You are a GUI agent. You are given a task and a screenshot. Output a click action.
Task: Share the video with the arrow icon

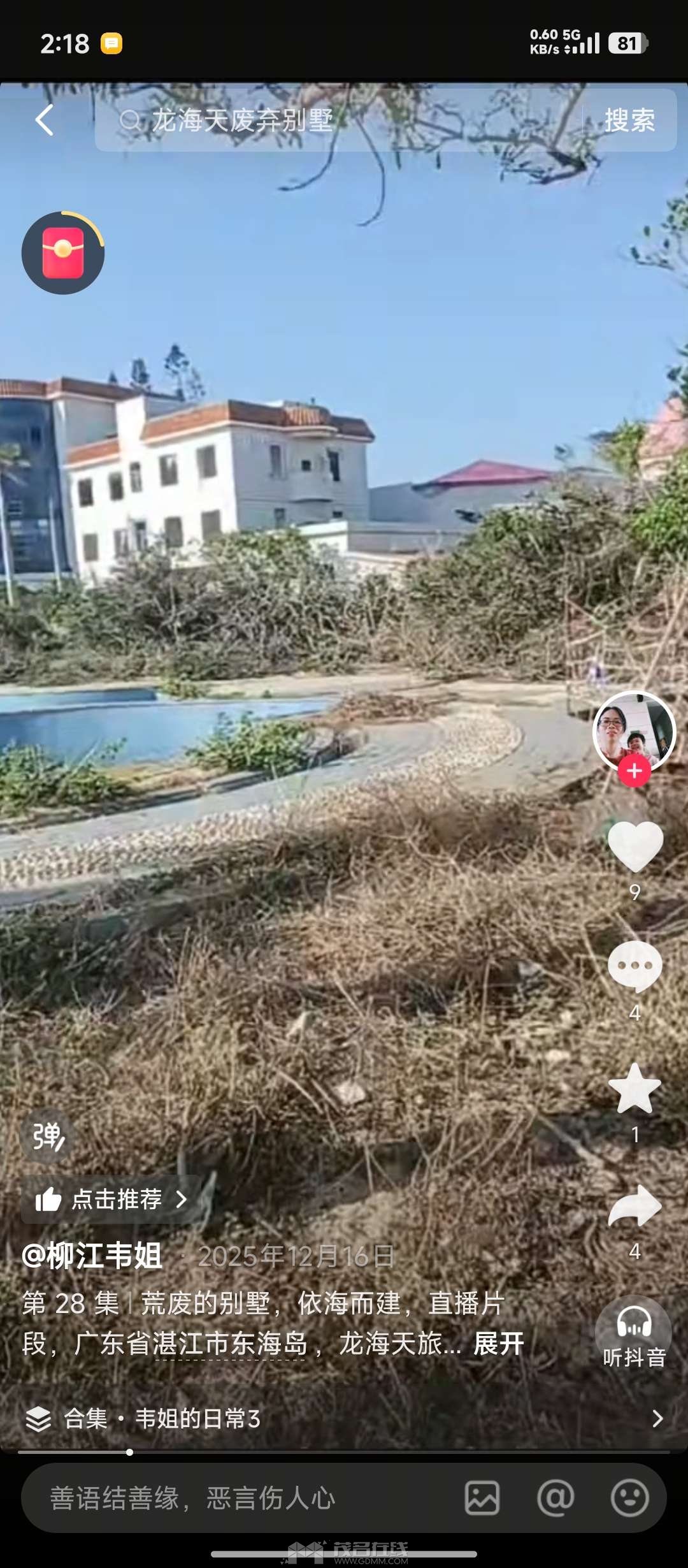[x=635, y=1206]
